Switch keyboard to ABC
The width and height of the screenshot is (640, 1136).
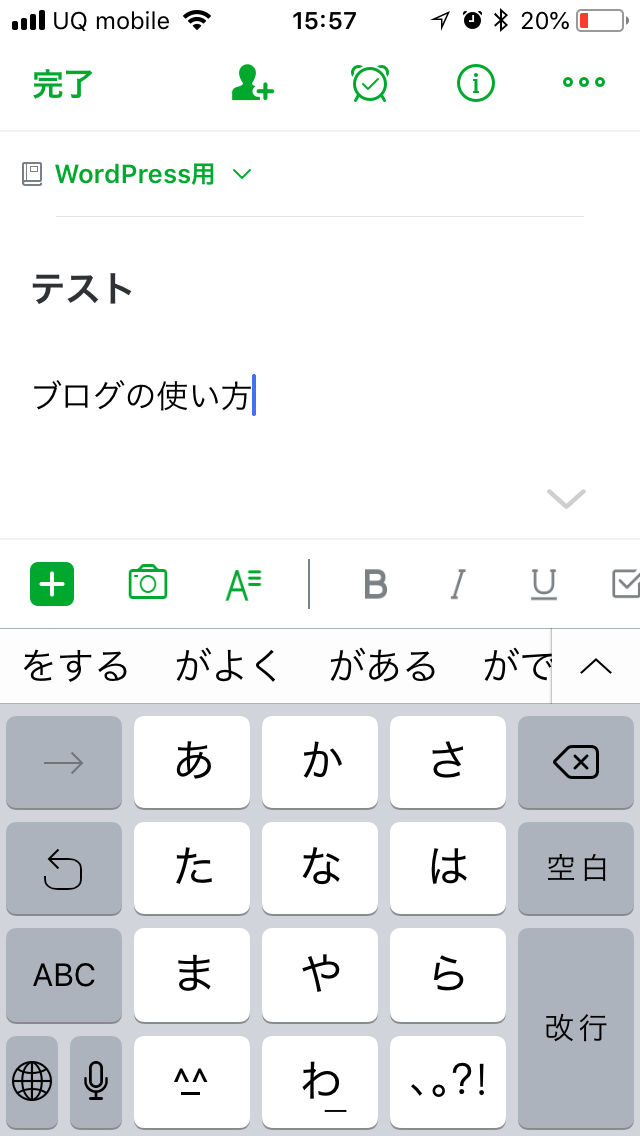64,975
